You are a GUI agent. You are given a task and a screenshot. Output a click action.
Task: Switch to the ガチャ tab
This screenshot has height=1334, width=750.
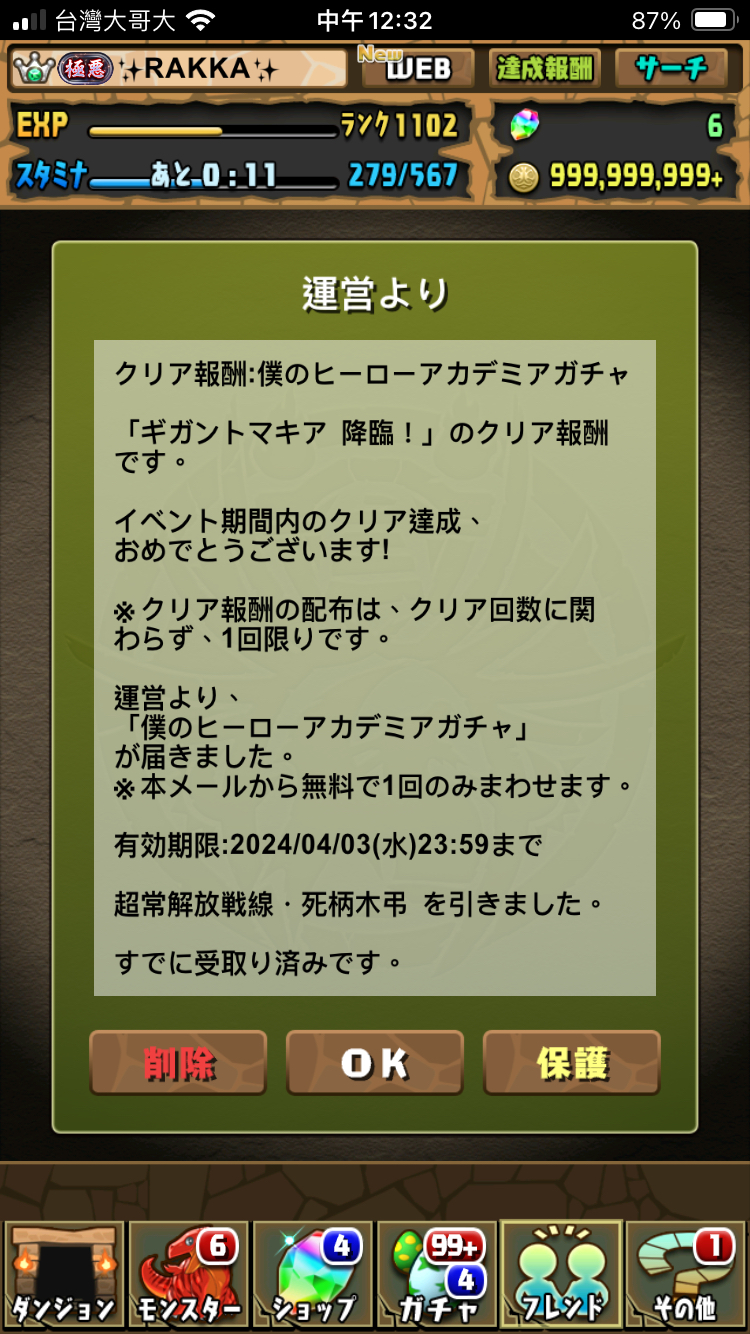[x=436, y=1274]
